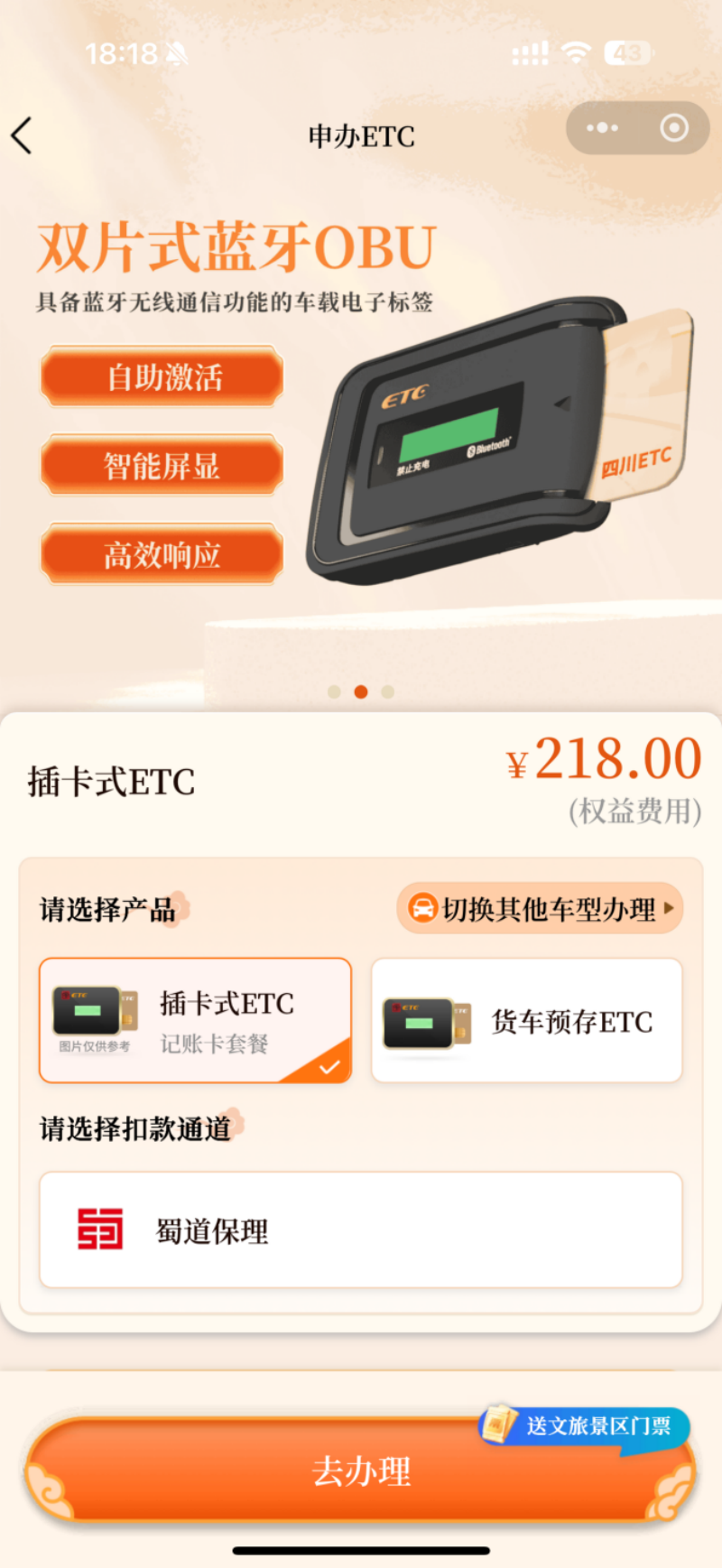Choose the 货车预存ETC product
This screenshot has width=722, height=1568.
[x=527, y=1021]
